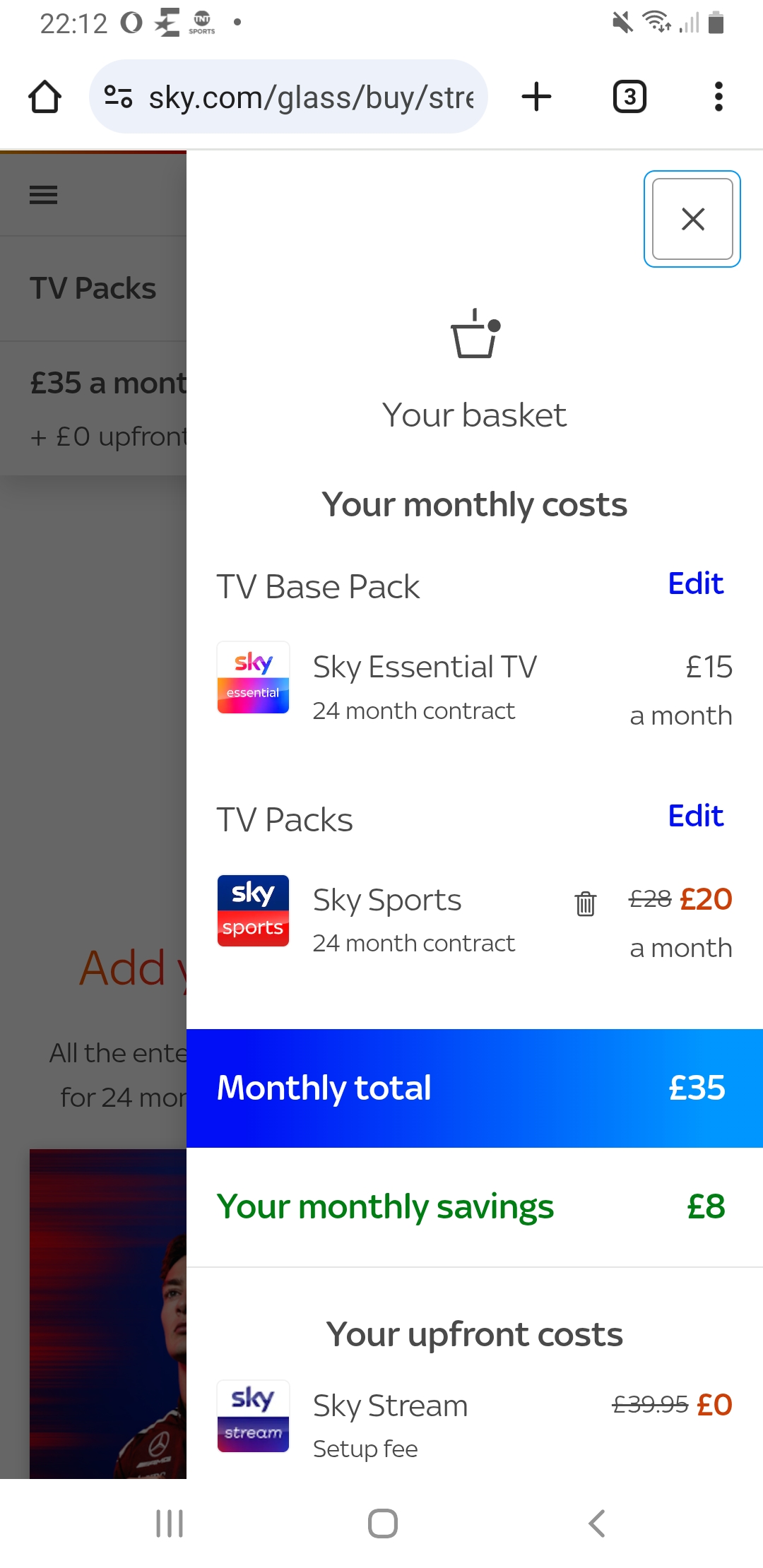Tap the Android home navigation button
The image size is (763, 1568).
point(381,1524)
